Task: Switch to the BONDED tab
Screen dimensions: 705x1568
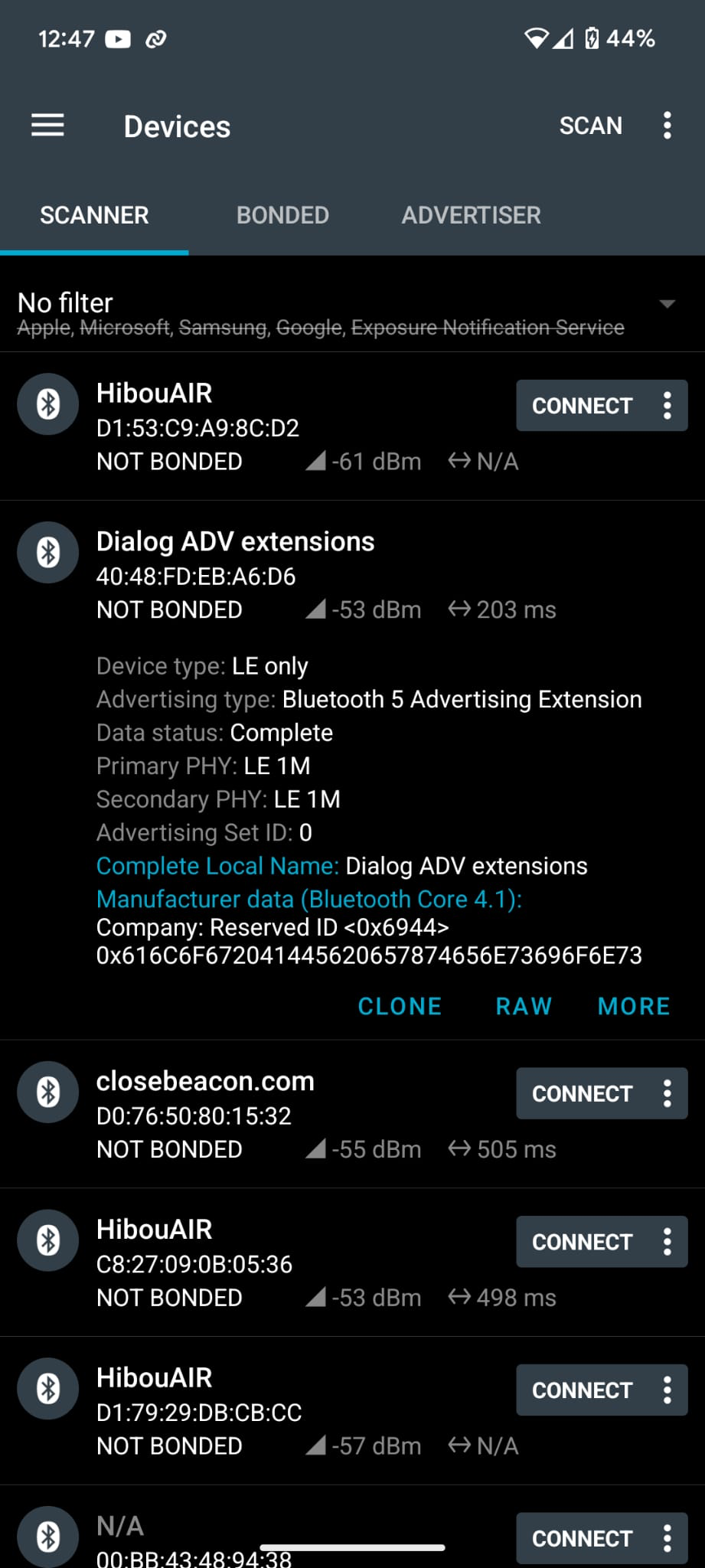Action: click(282, 215)
